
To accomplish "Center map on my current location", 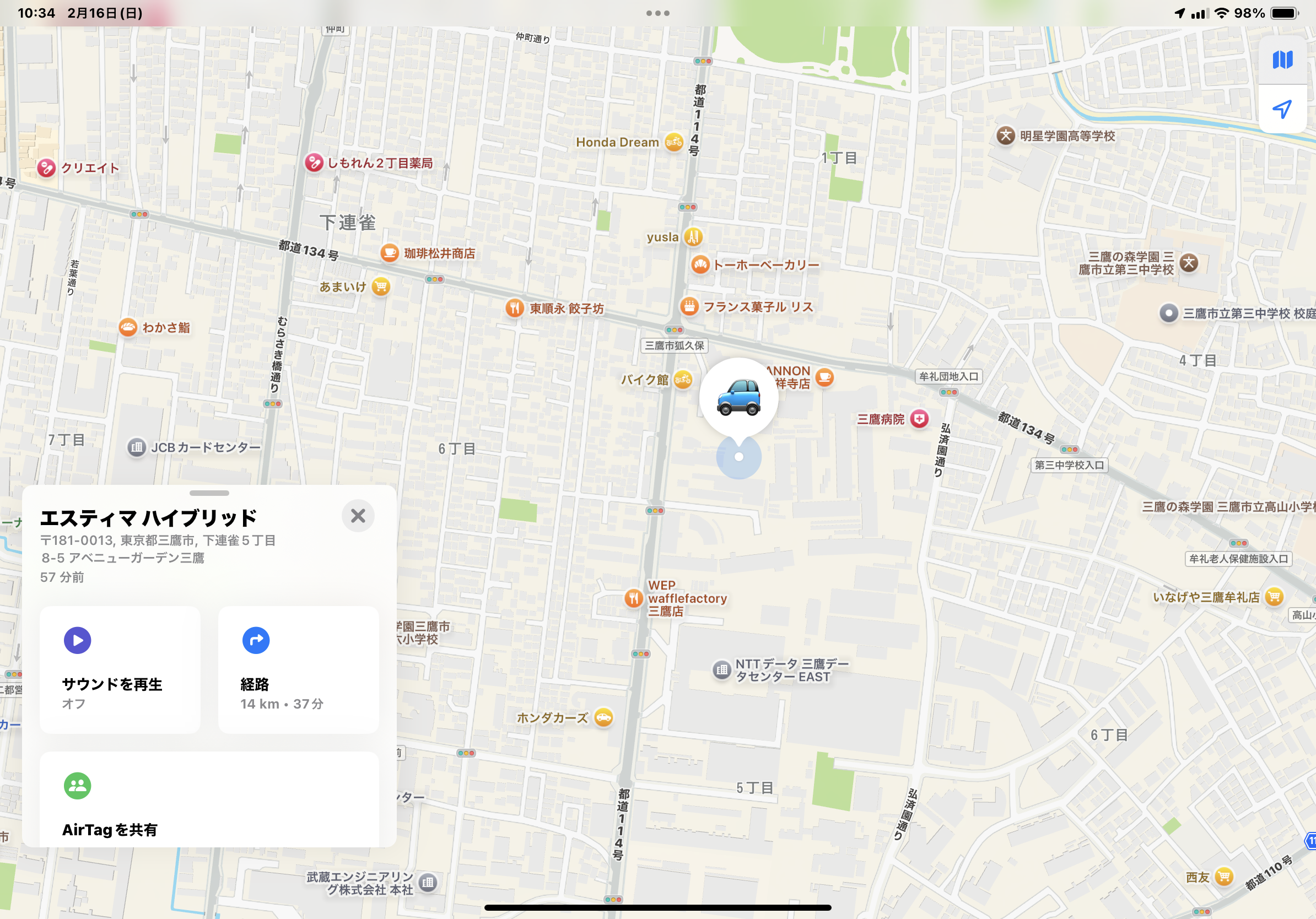I will click(x=1282, y=109).
